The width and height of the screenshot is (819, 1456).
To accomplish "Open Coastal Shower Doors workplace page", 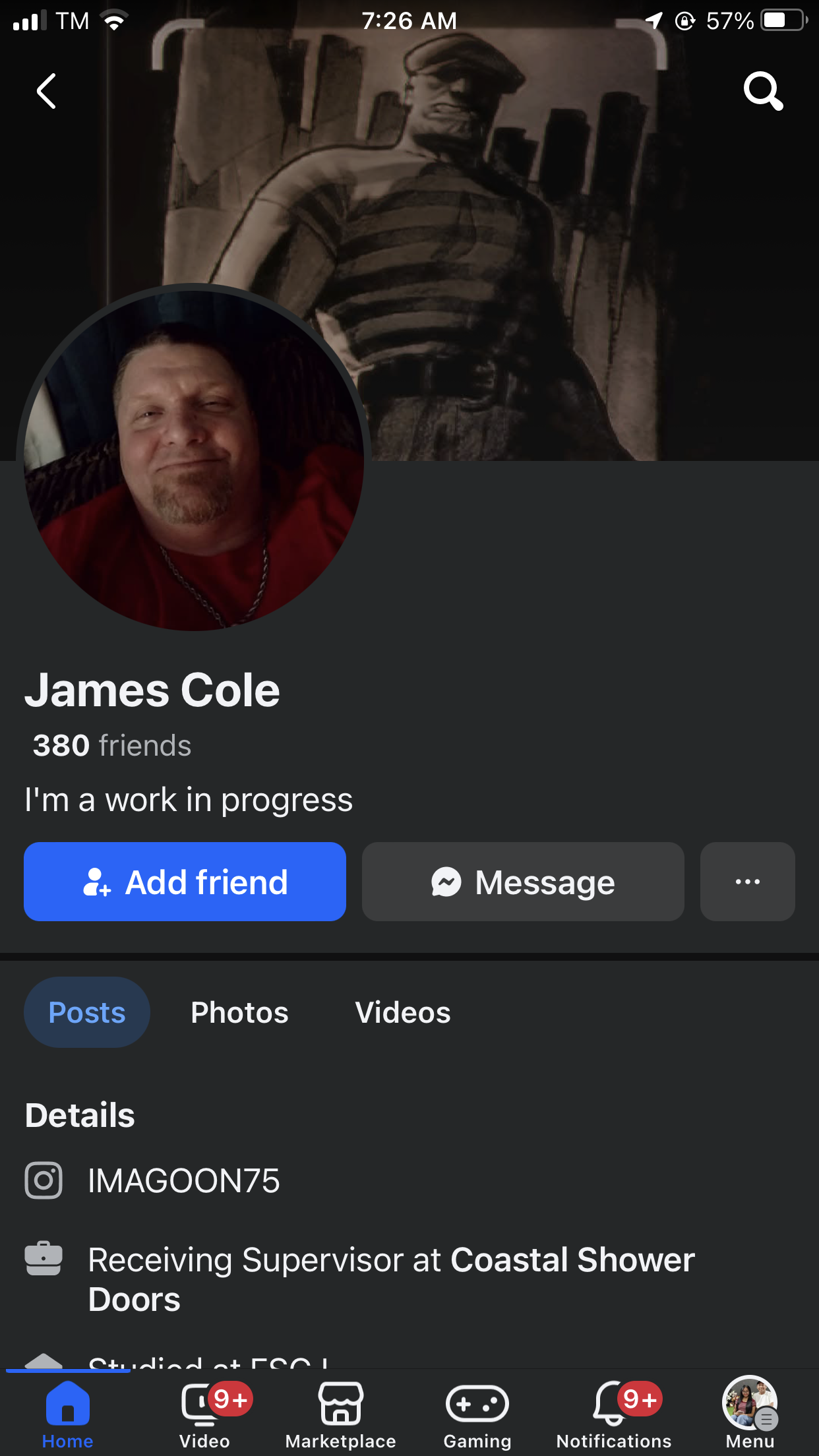I will pos(392,1279).
